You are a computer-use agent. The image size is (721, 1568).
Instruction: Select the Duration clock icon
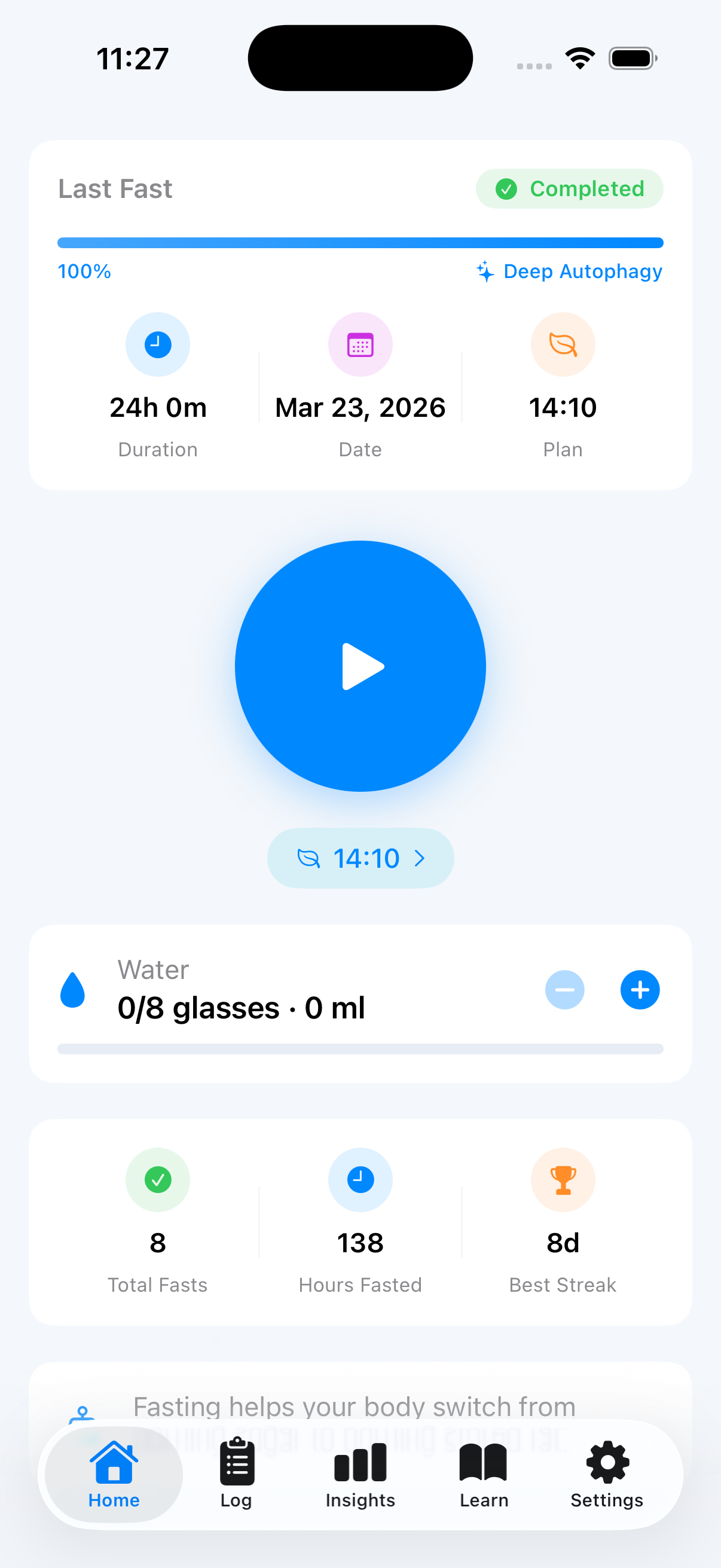pos(158,344)
